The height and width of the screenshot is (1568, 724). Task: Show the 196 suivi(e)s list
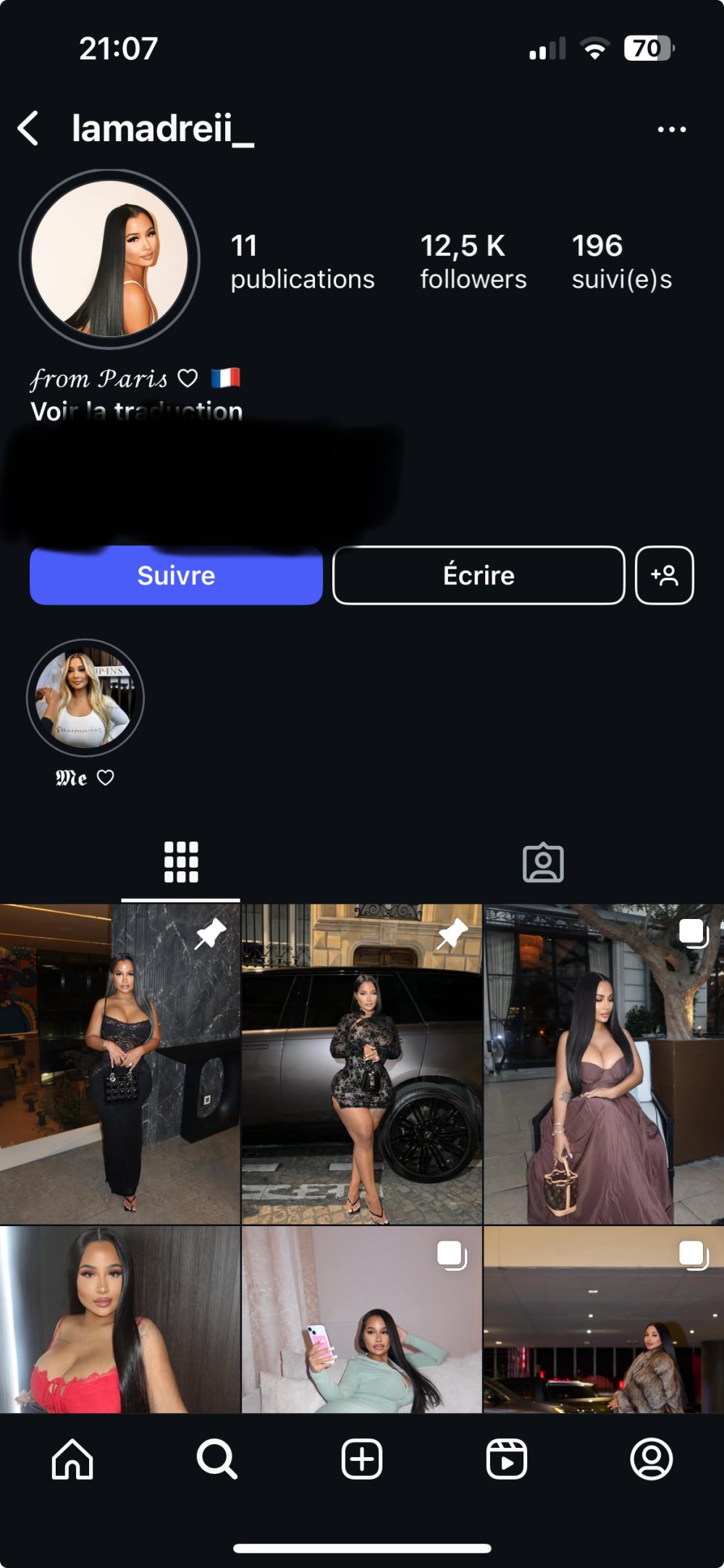621,261
